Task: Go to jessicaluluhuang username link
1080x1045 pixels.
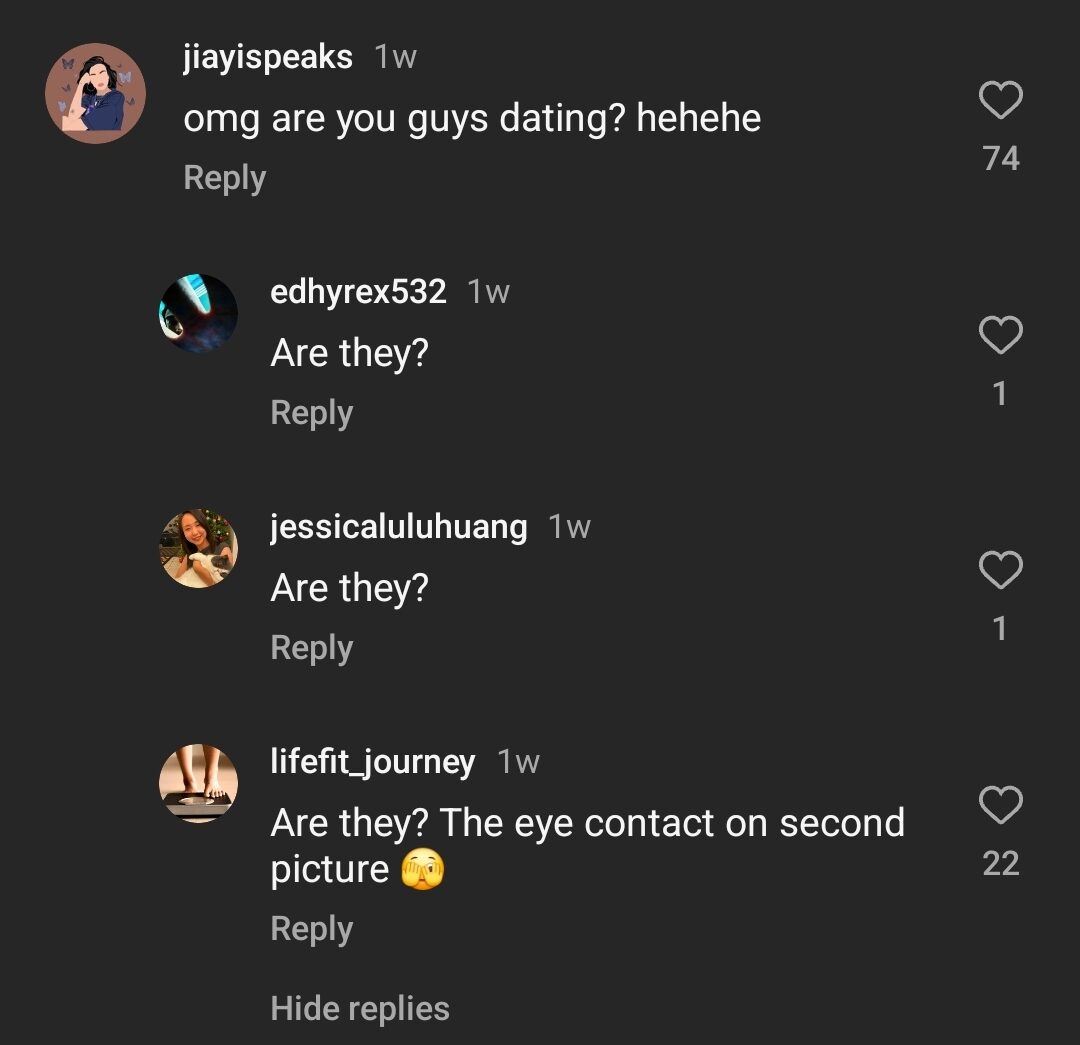Action: coord(399,527)
